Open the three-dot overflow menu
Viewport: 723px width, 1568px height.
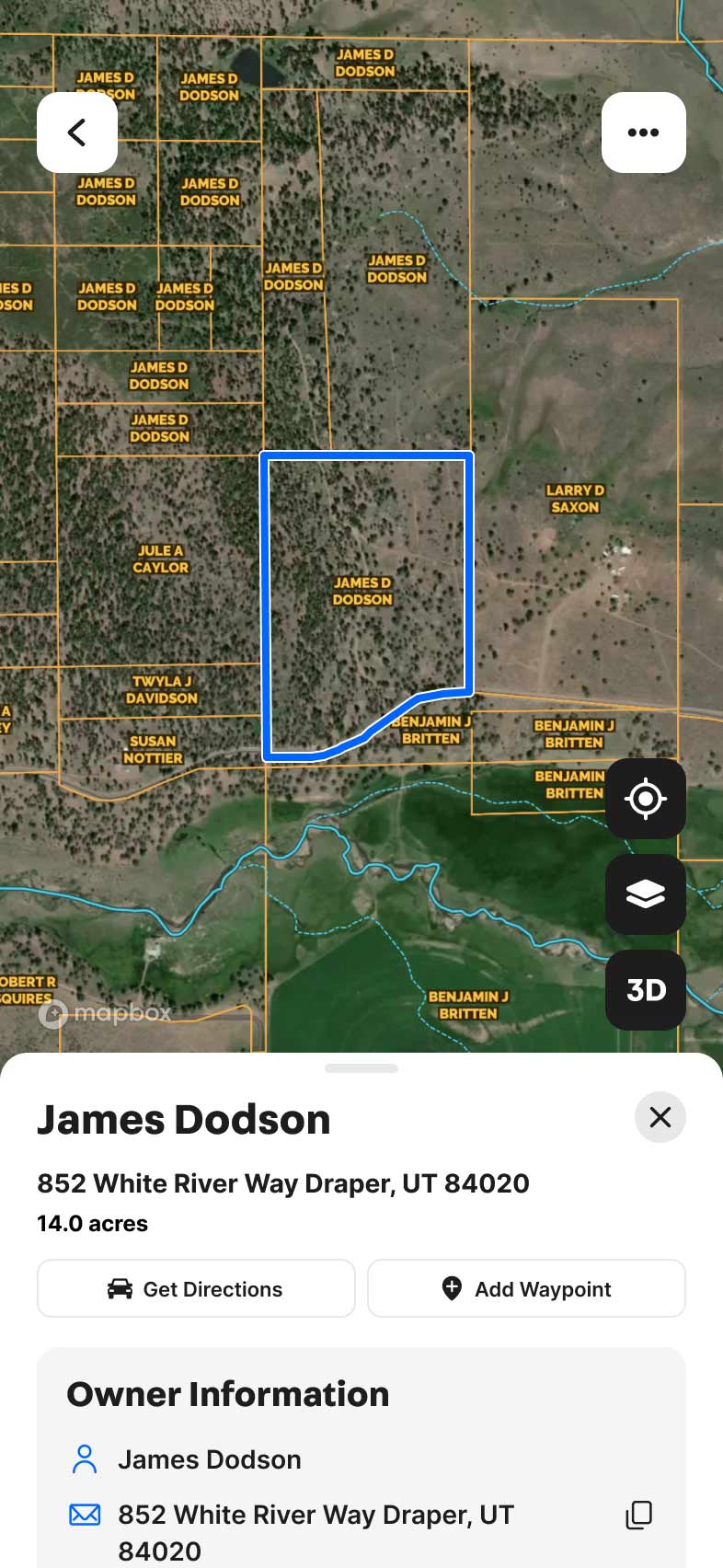643,133
